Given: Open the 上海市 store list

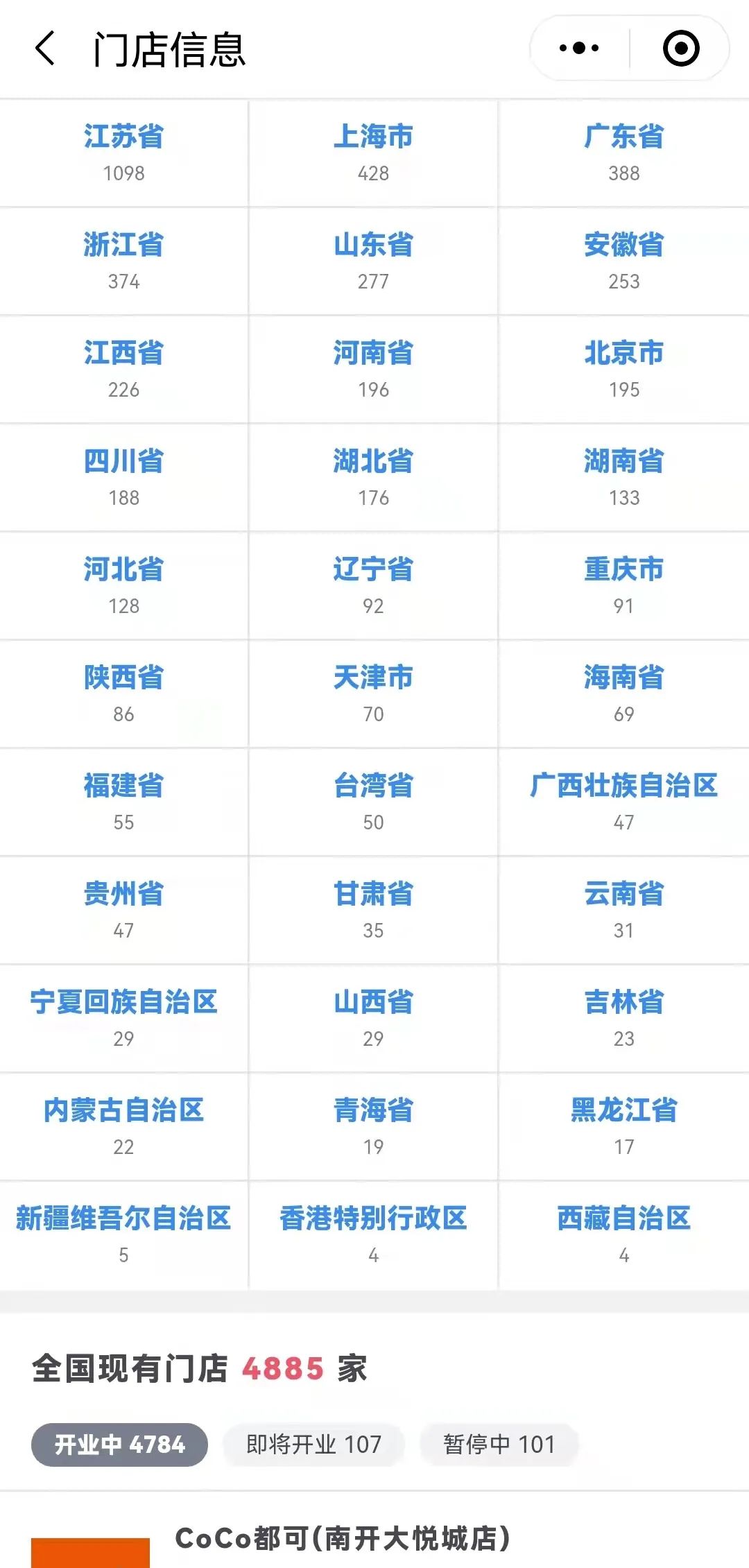Looking at the screenshot, I should [373, 153].
